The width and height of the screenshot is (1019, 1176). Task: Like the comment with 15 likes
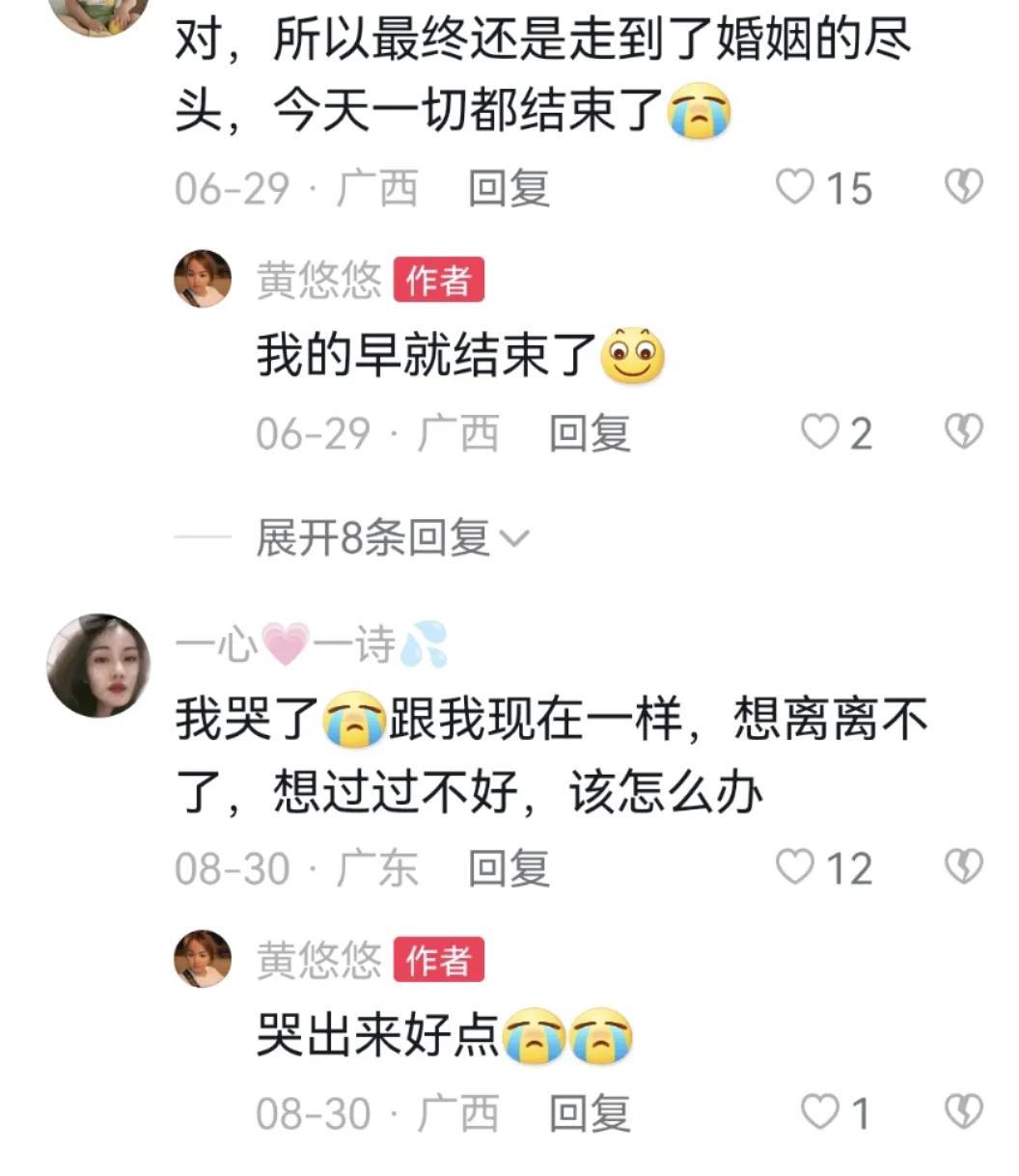click(x=796, y=187)
